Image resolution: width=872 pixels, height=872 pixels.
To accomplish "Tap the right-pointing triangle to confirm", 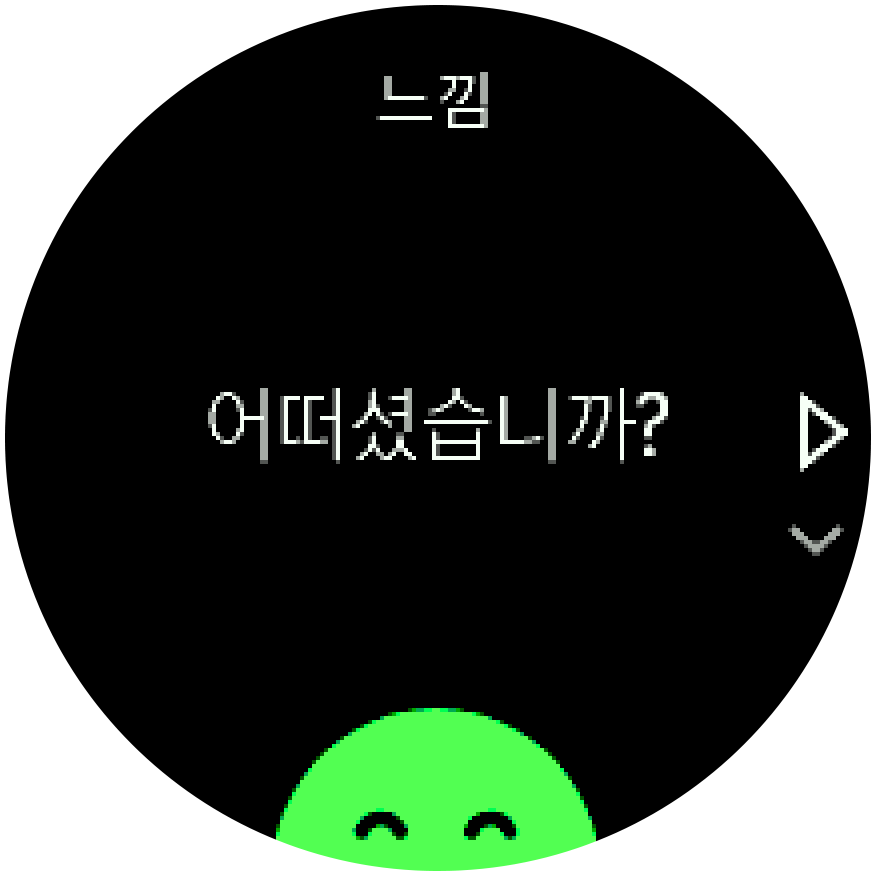I will [822, 433].
